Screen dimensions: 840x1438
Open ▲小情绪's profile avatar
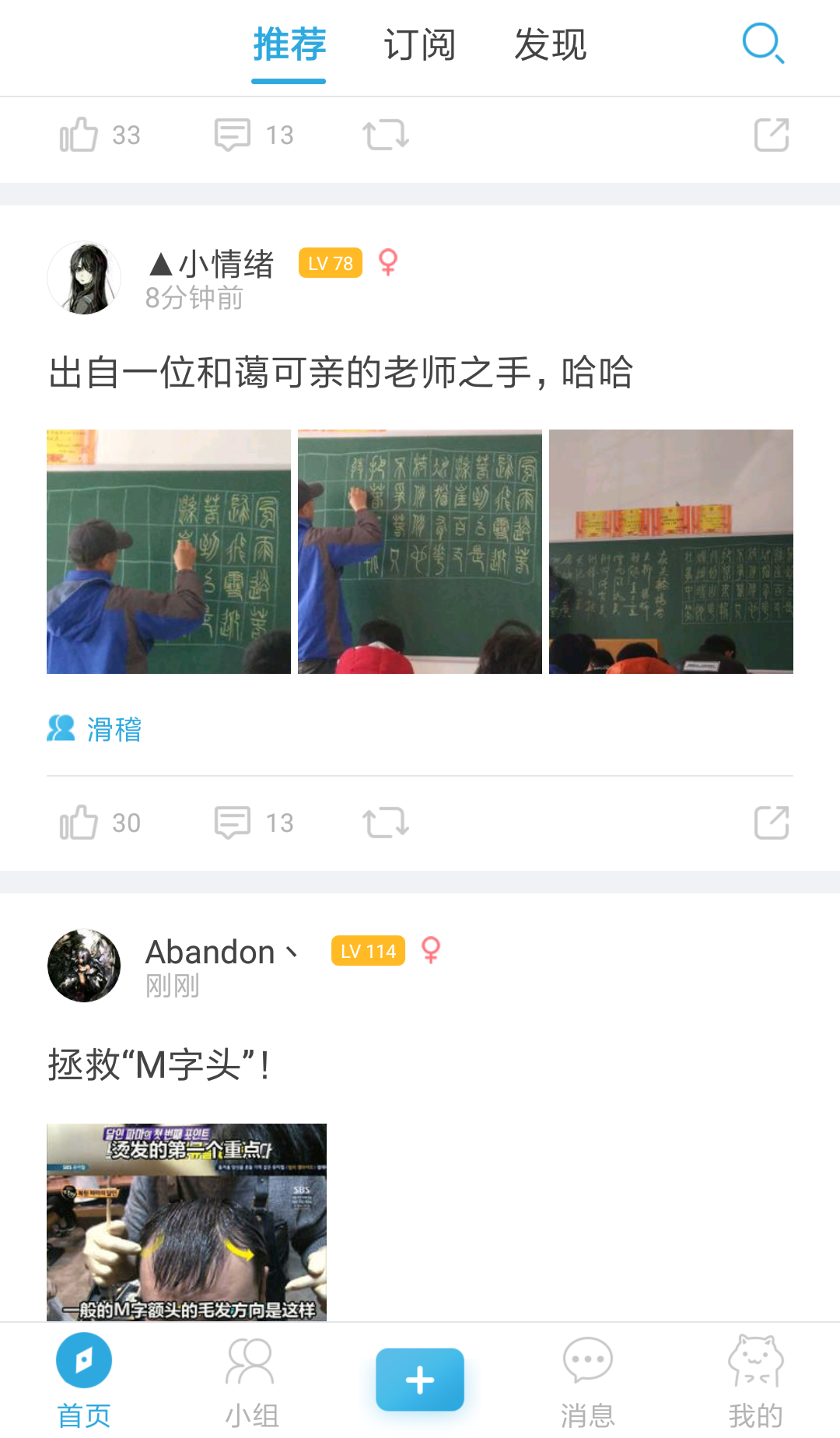pyautogui.click(x=84, y=278)
